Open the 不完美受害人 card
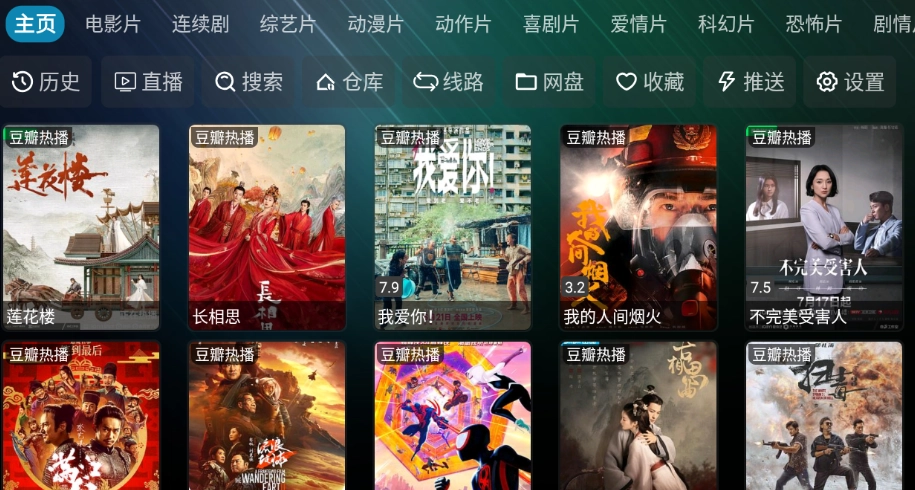915x490 pixels. tap(824, 227)
